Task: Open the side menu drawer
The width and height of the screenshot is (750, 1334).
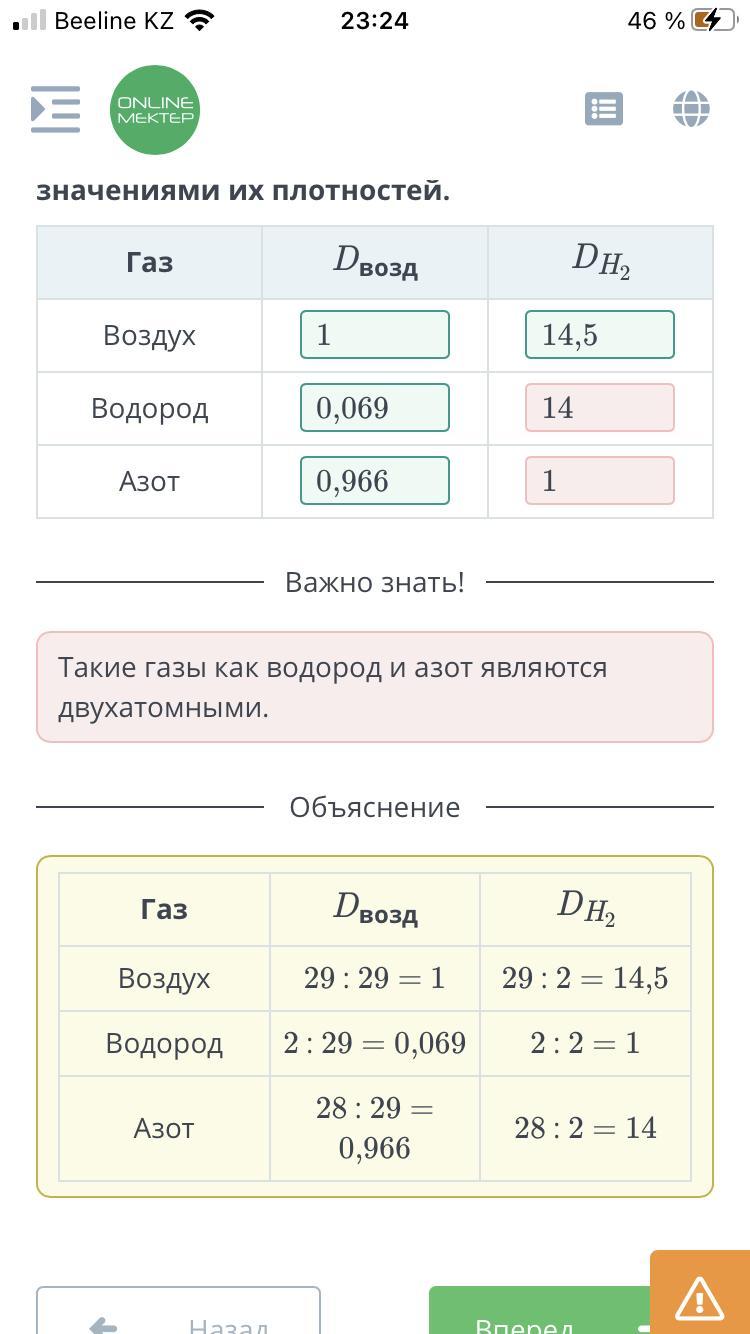Action: pyautogui.click(x=55, y=109)
